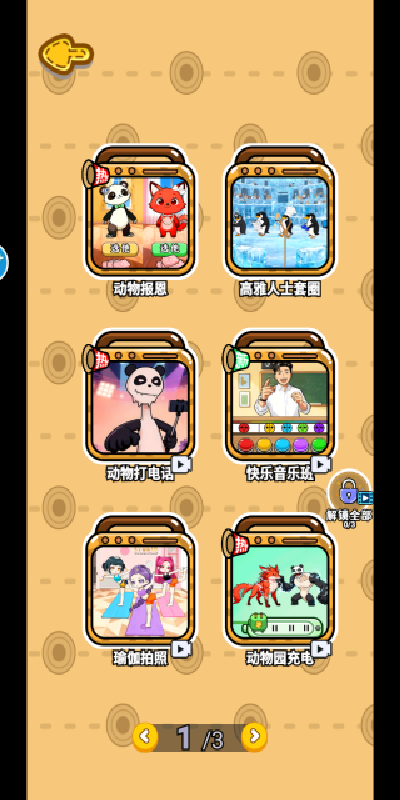
Task: Open the 快乐音乐班 level card
Action: tap(279, 395)
